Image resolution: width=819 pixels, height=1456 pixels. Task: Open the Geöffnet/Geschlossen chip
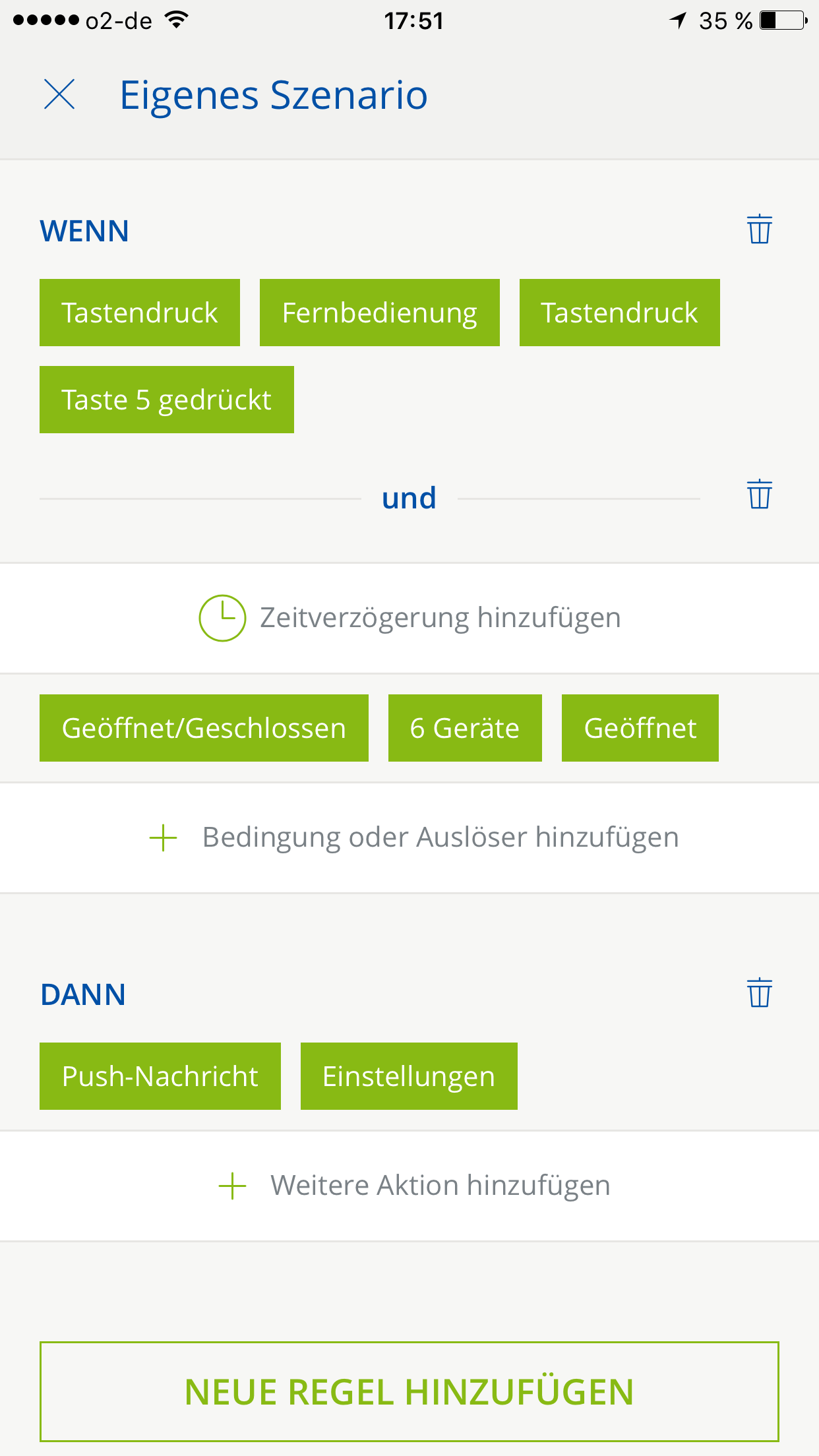coord(204,728)
